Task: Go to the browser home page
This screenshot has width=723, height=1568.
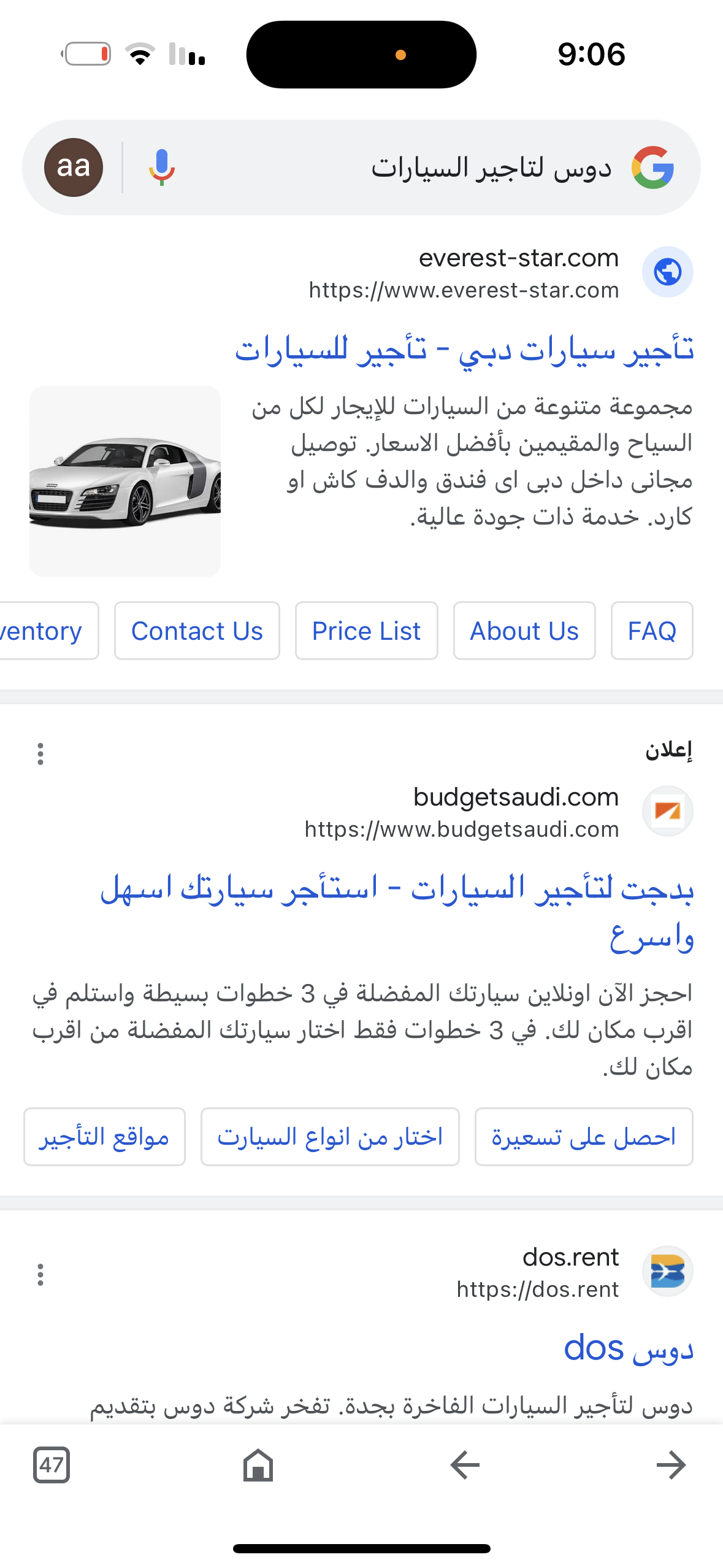Action: (x=258, y=1465)
